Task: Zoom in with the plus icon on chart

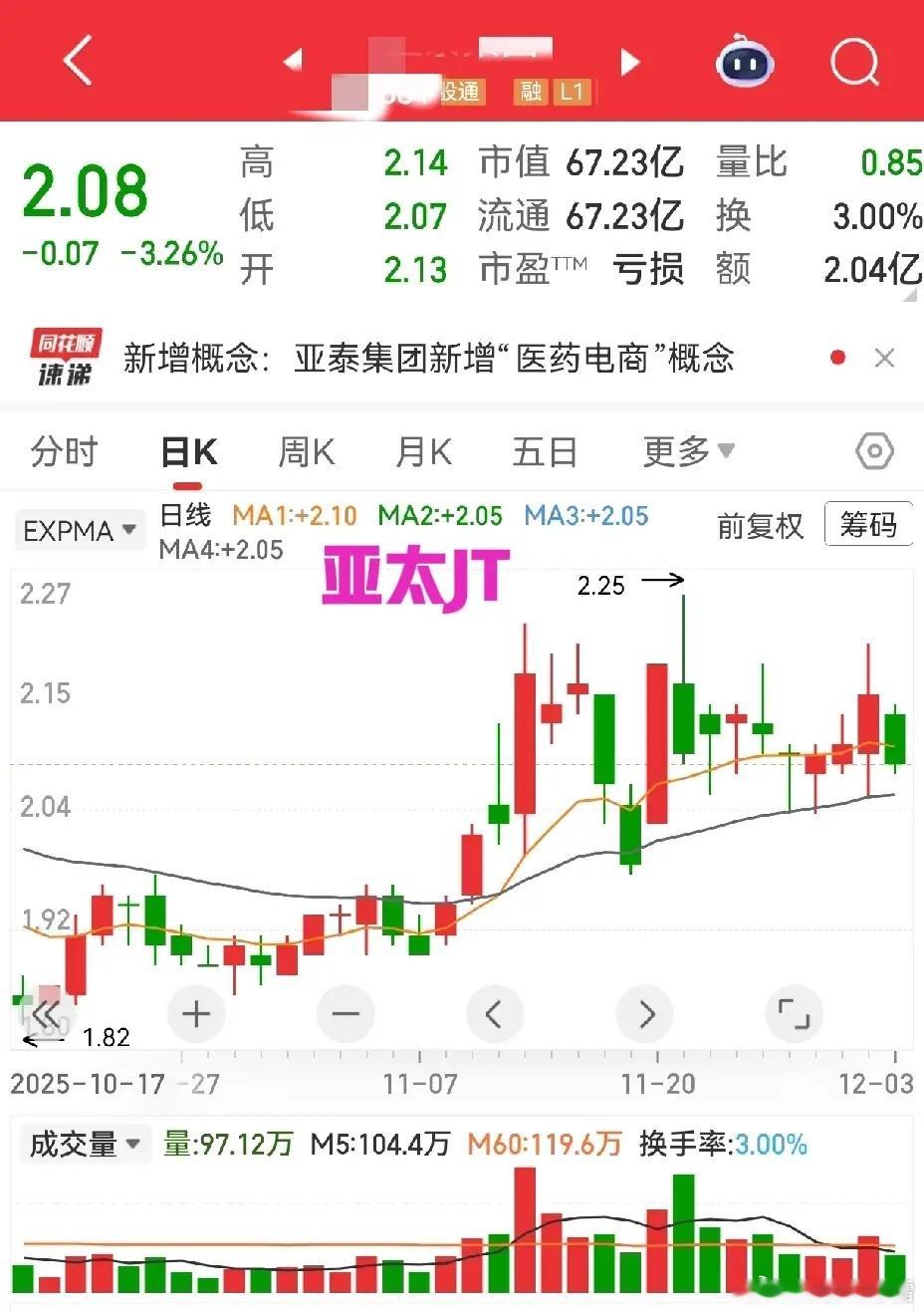Action: click(x=195, y=1013)
